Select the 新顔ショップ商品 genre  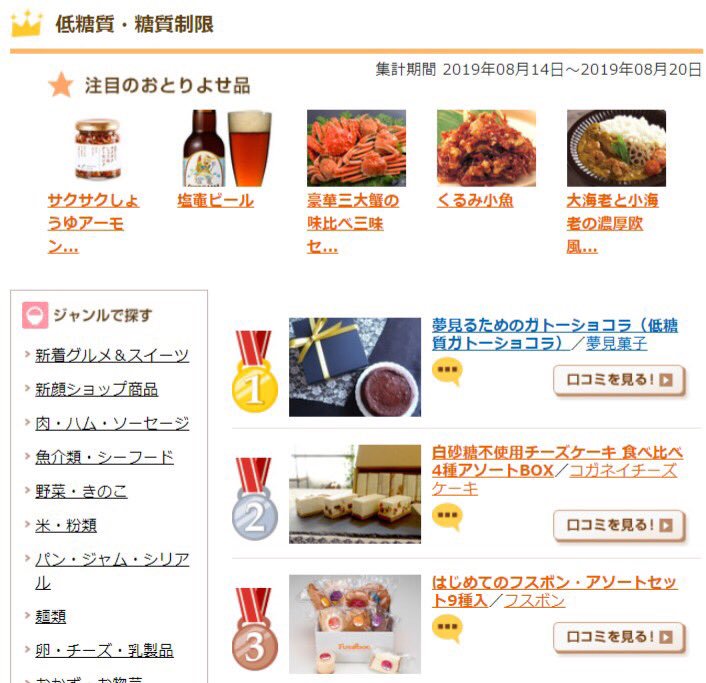coord(96,389)
